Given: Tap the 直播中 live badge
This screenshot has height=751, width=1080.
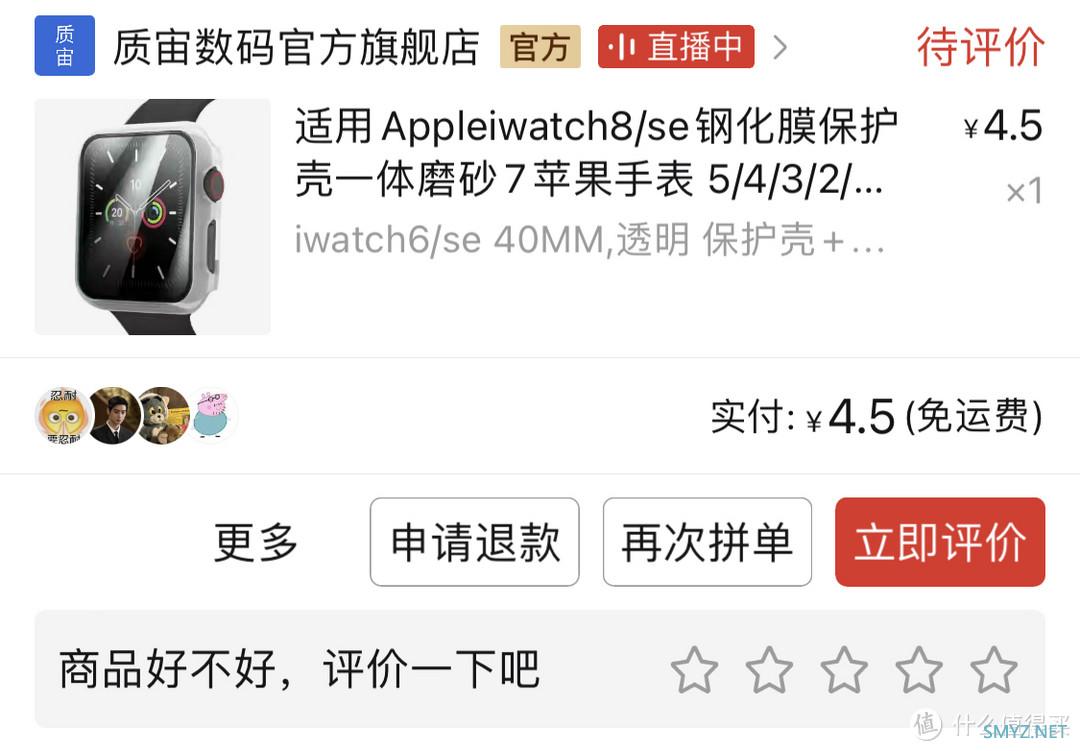Looking at the screenshot, I should pyautogui.click(x=676, y=47).
